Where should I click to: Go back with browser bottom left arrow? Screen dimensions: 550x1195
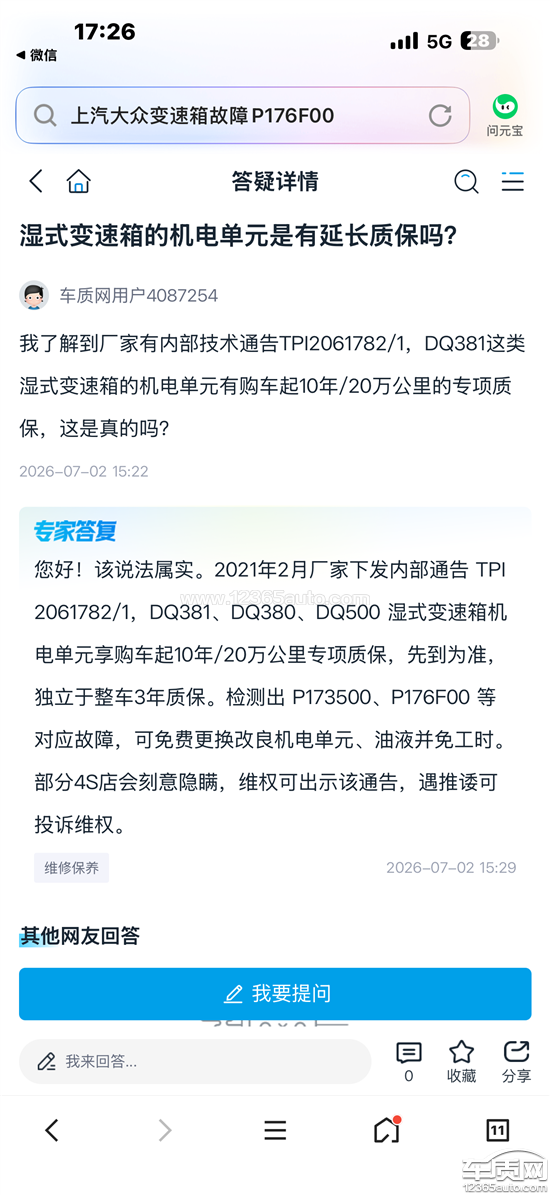pos(52,1130)
